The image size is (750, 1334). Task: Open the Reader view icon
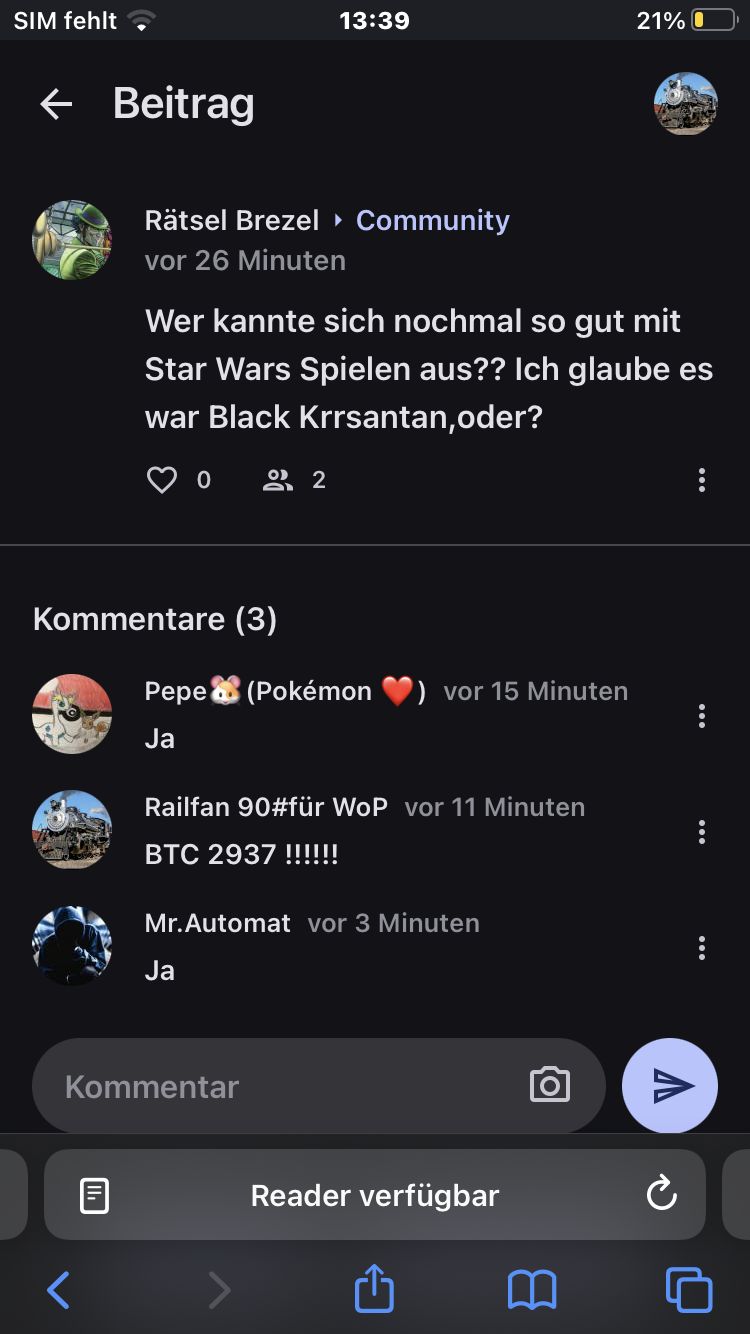pyautogui.click(x=94, y=1195)
